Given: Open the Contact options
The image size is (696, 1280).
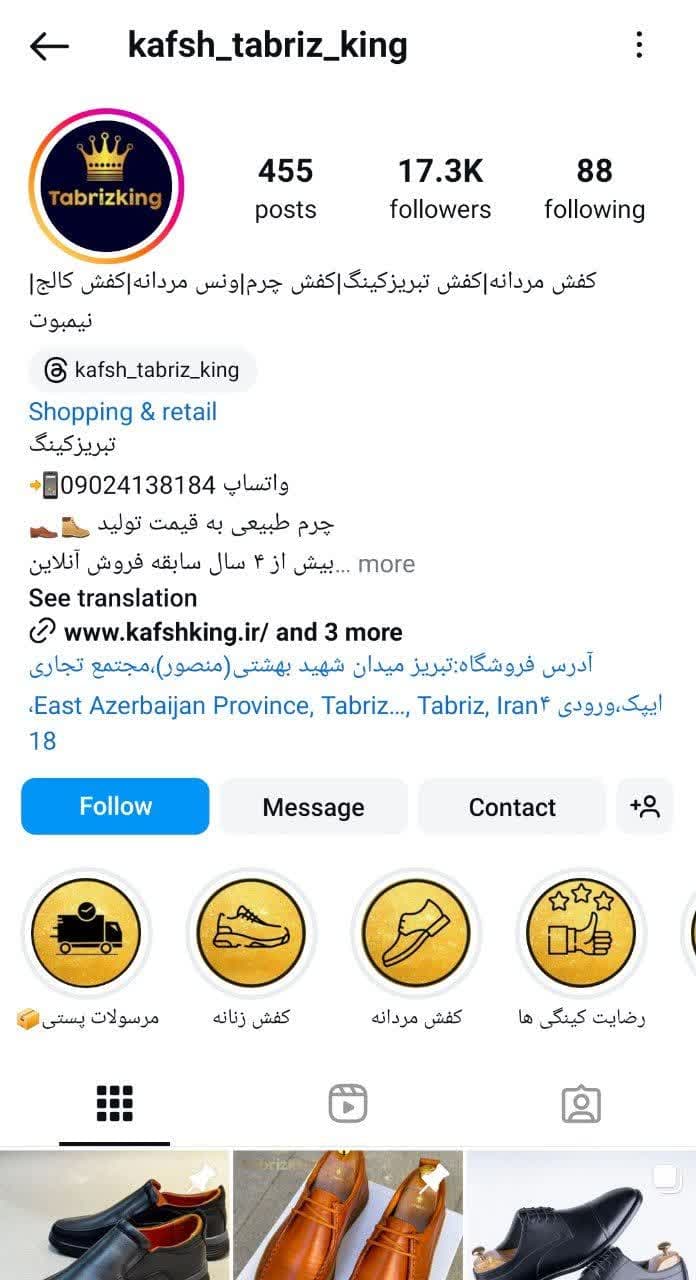Looking at the screenshot, I should [x=512, y=807].
